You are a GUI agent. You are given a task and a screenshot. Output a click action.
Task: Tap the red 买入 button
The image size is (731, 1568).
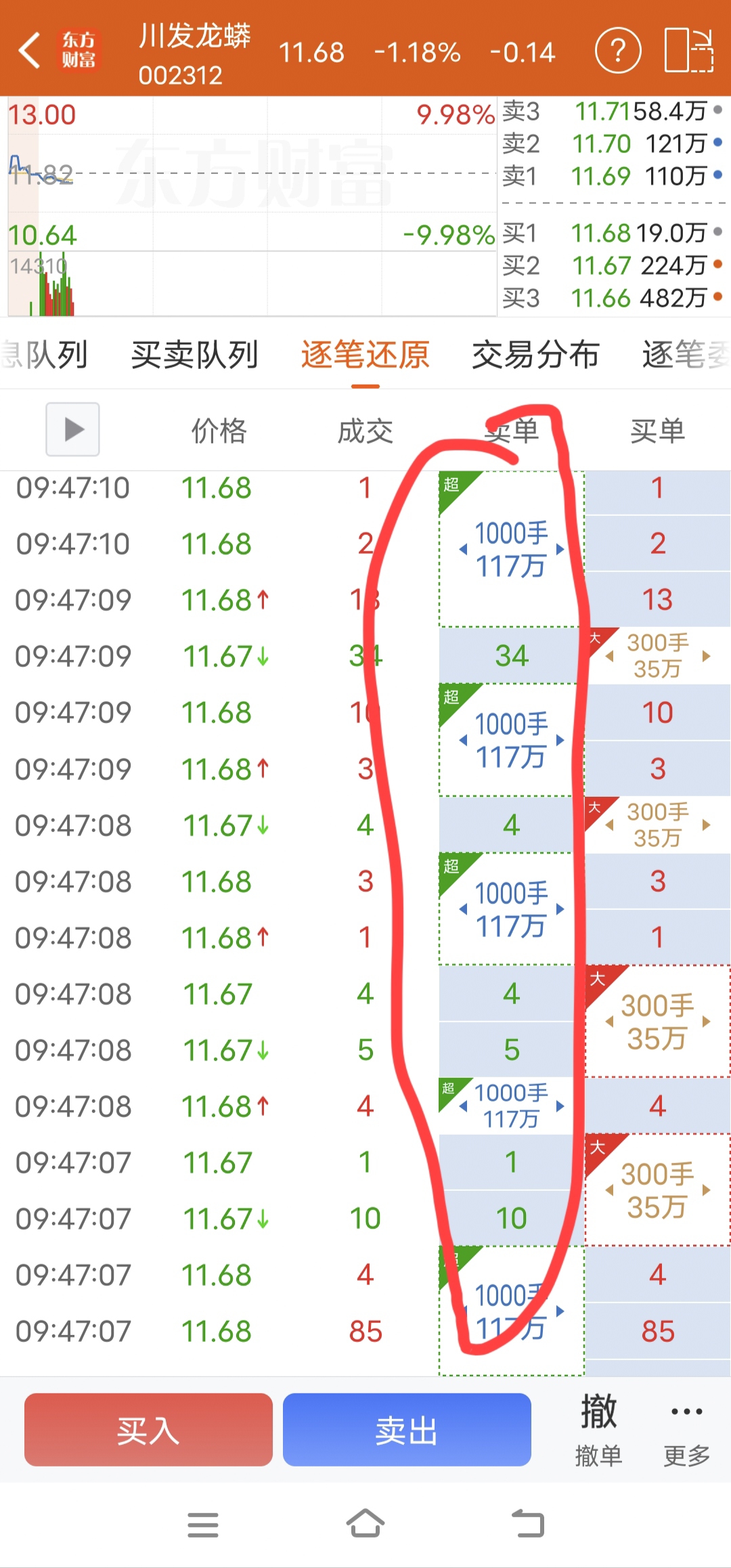point(148,1430)
